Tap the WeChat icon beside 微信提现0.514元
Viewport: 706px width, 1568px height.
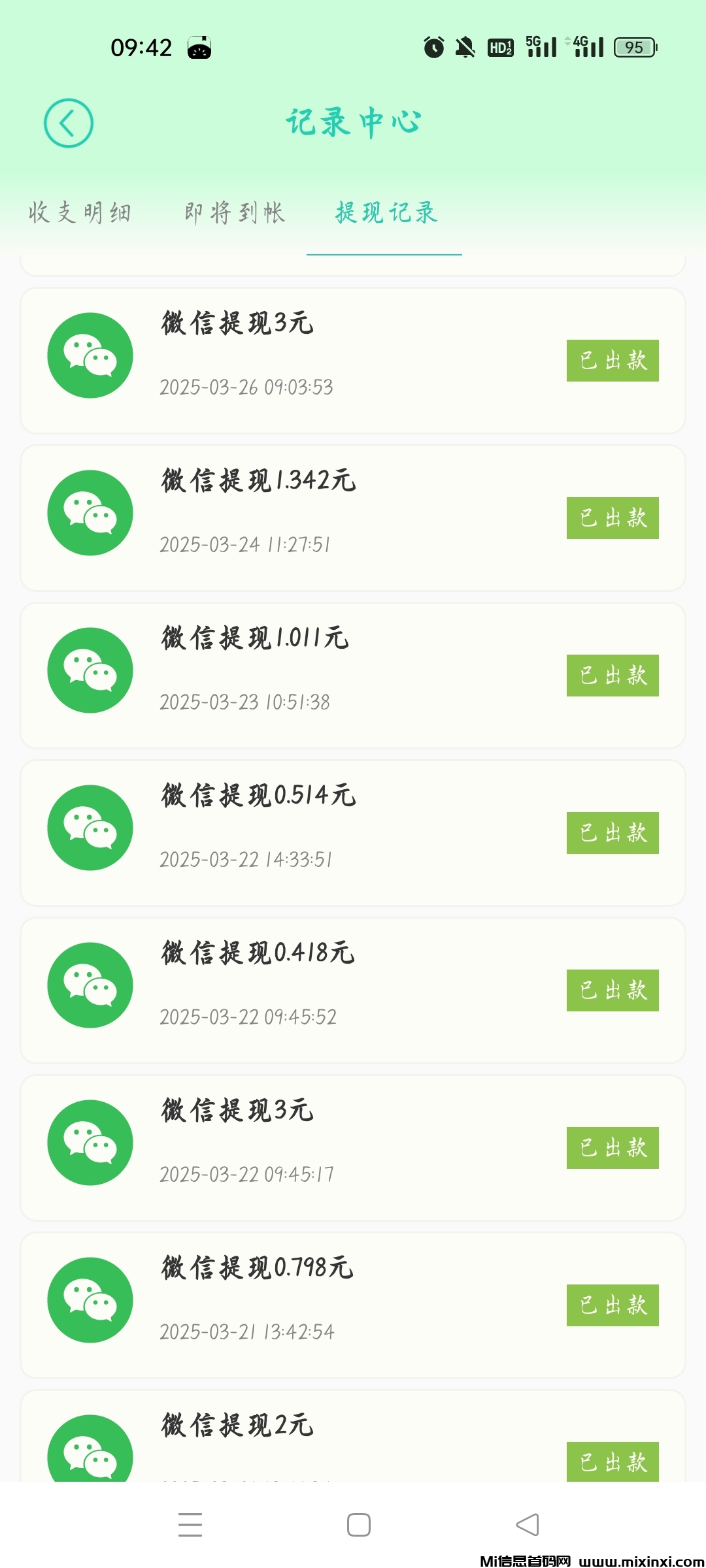pyautogui.click(x=90, y=827)
